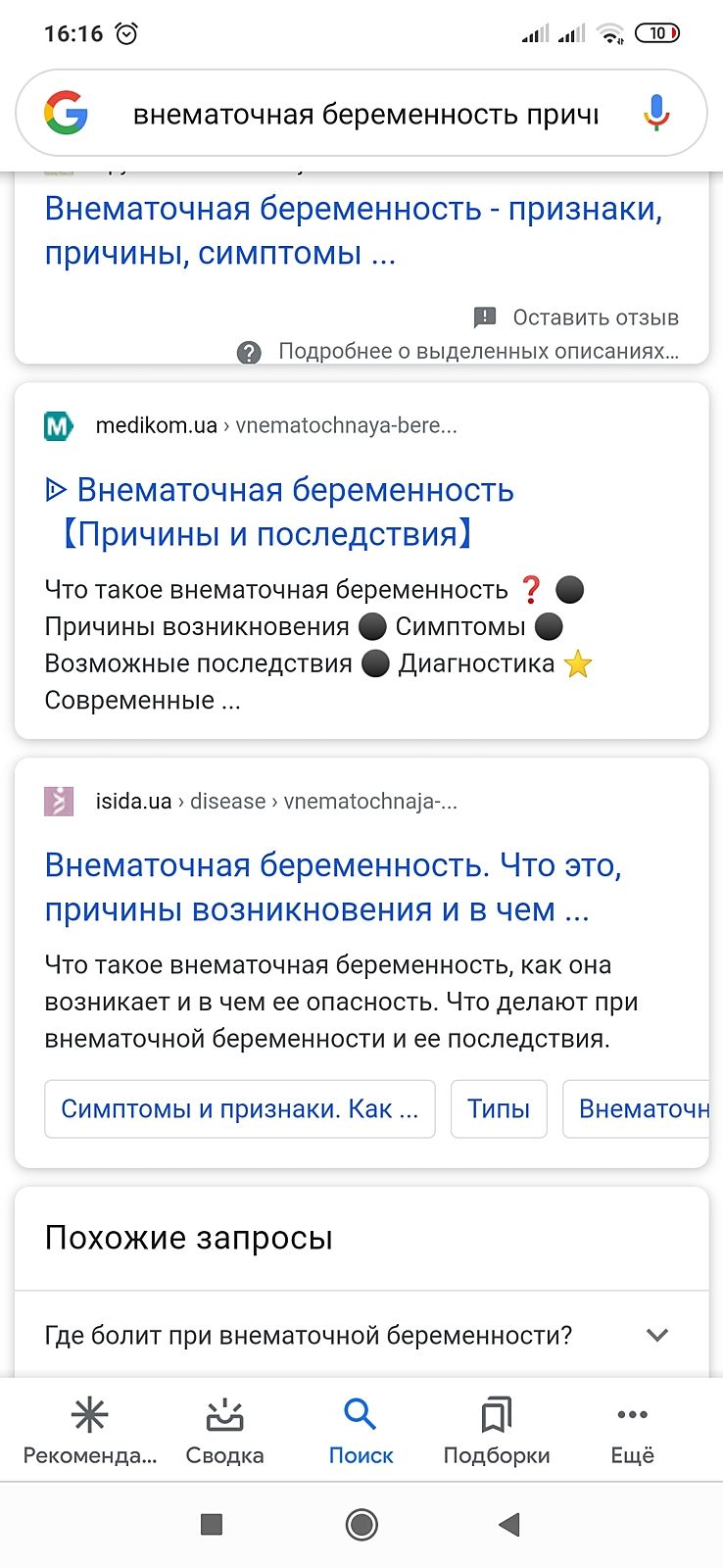Open "Подробнее о выделенных описаниях" help
723x1568 pixels.
click(x=460, y=351)
